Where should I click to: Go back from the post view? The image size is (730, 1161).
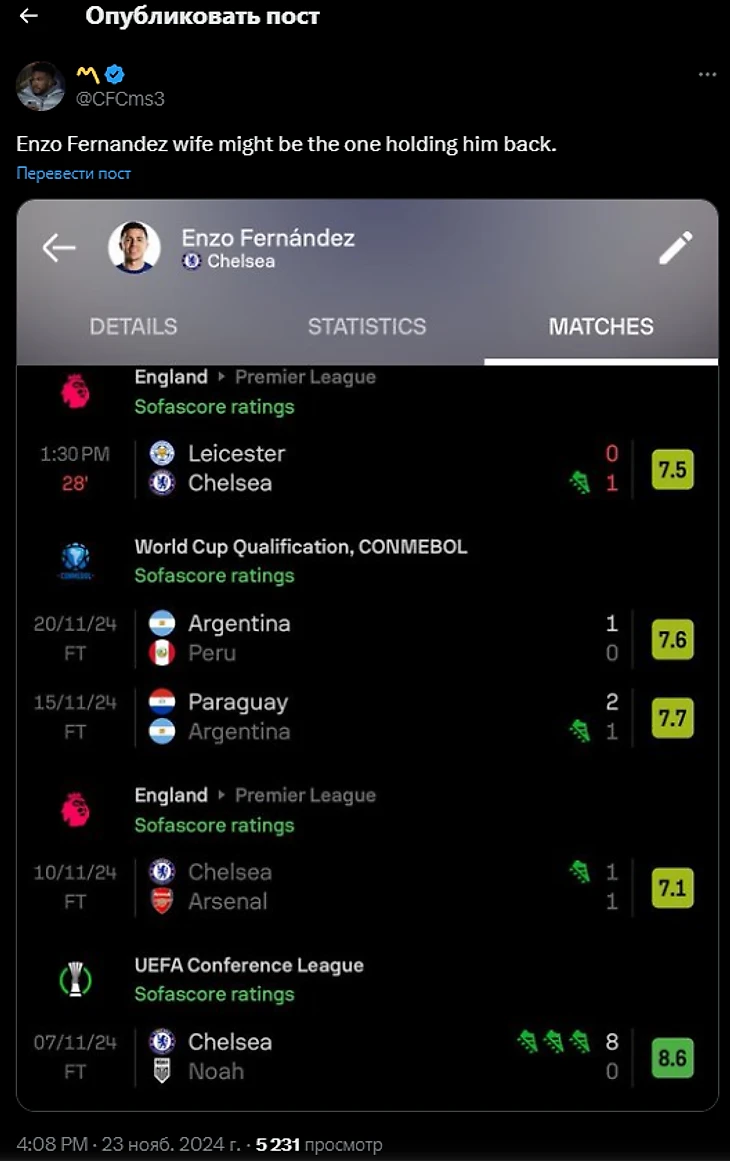[29, 17]
